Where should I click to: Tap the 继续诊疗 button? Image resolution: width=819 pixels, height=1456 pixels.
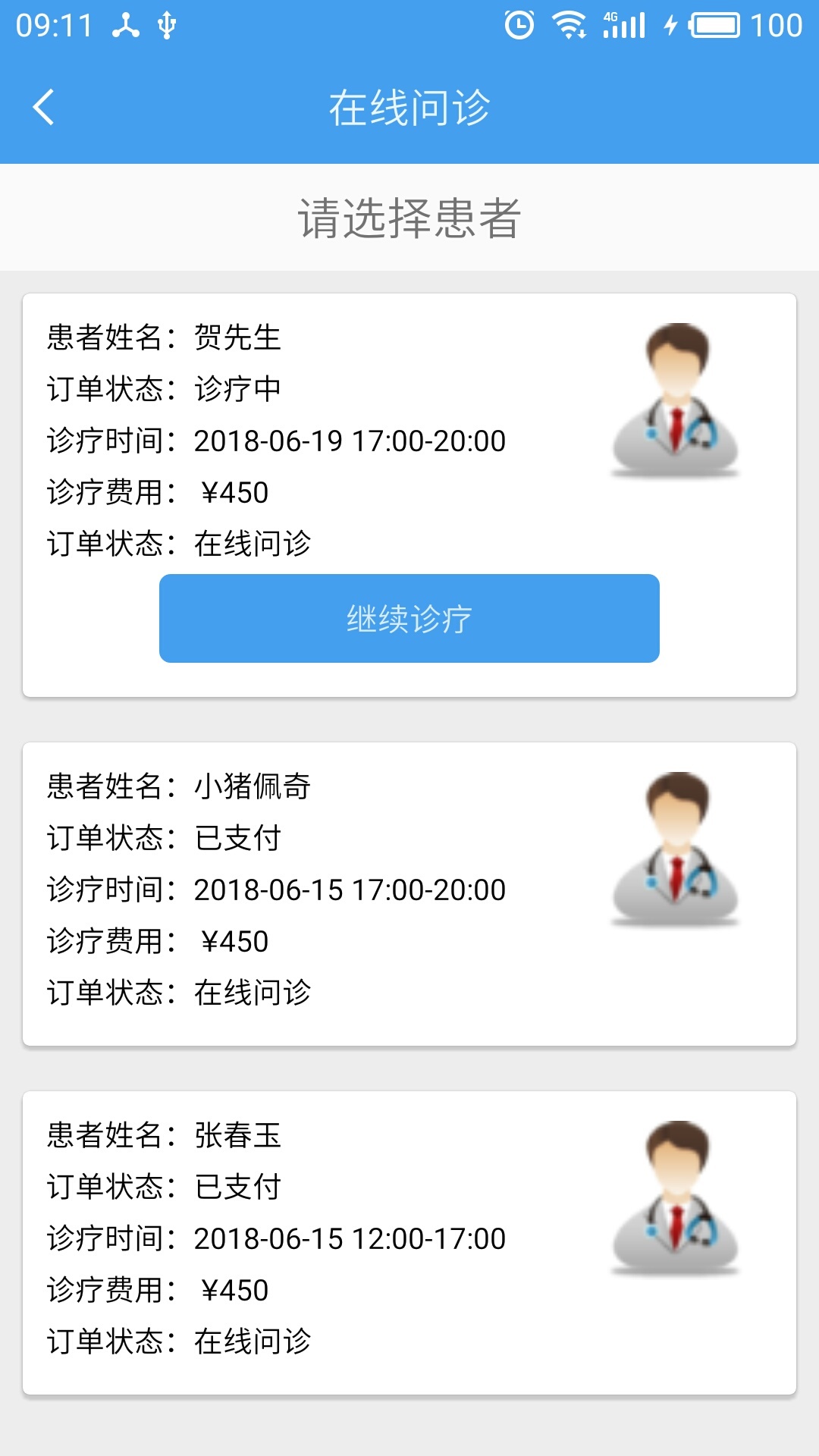click(x=409, y=618)
